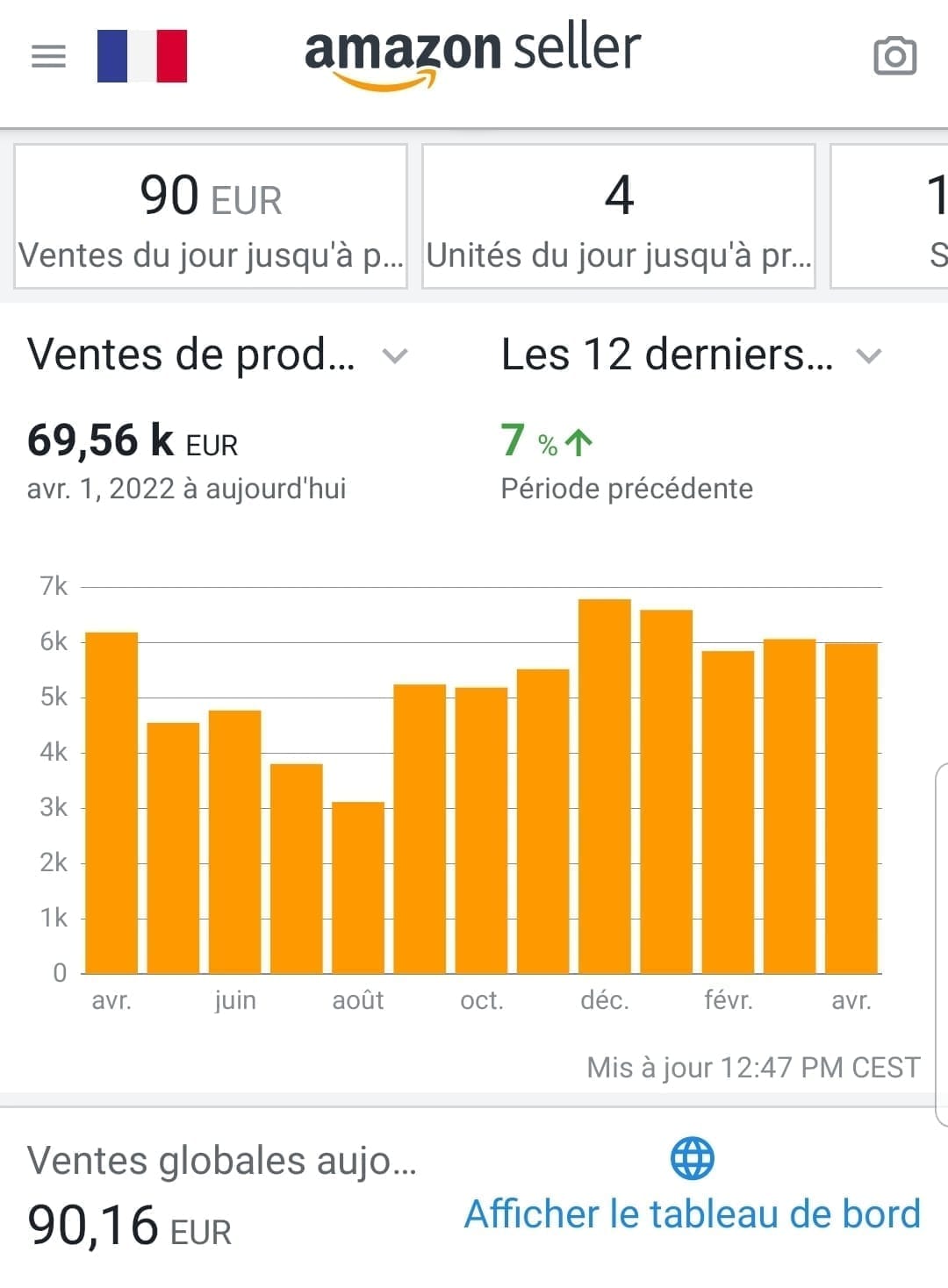The height and width of the screenshot is (1288, 948).
Task: Open the 90 EUR daily sales card
Action: (x=211, y=217)
